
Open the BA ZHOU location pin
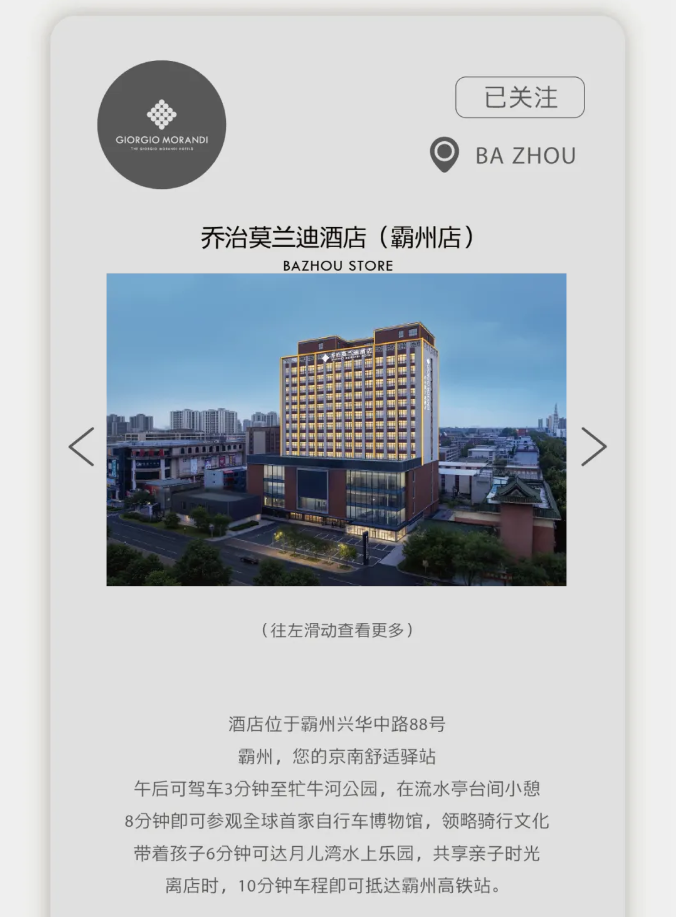point(444,154)
